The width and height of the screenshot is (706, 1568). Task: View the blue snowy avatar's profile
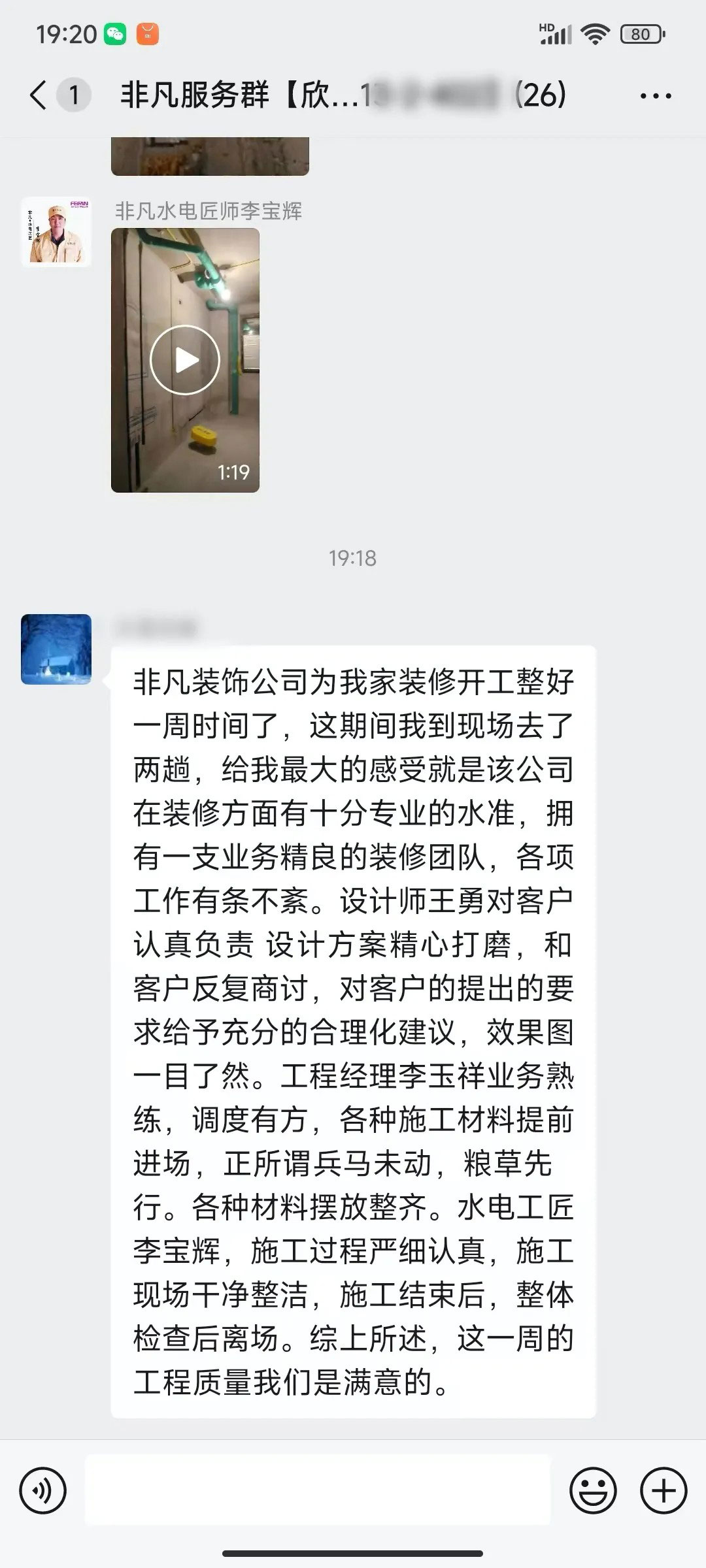pyautogui.click(x=56, y=649)
